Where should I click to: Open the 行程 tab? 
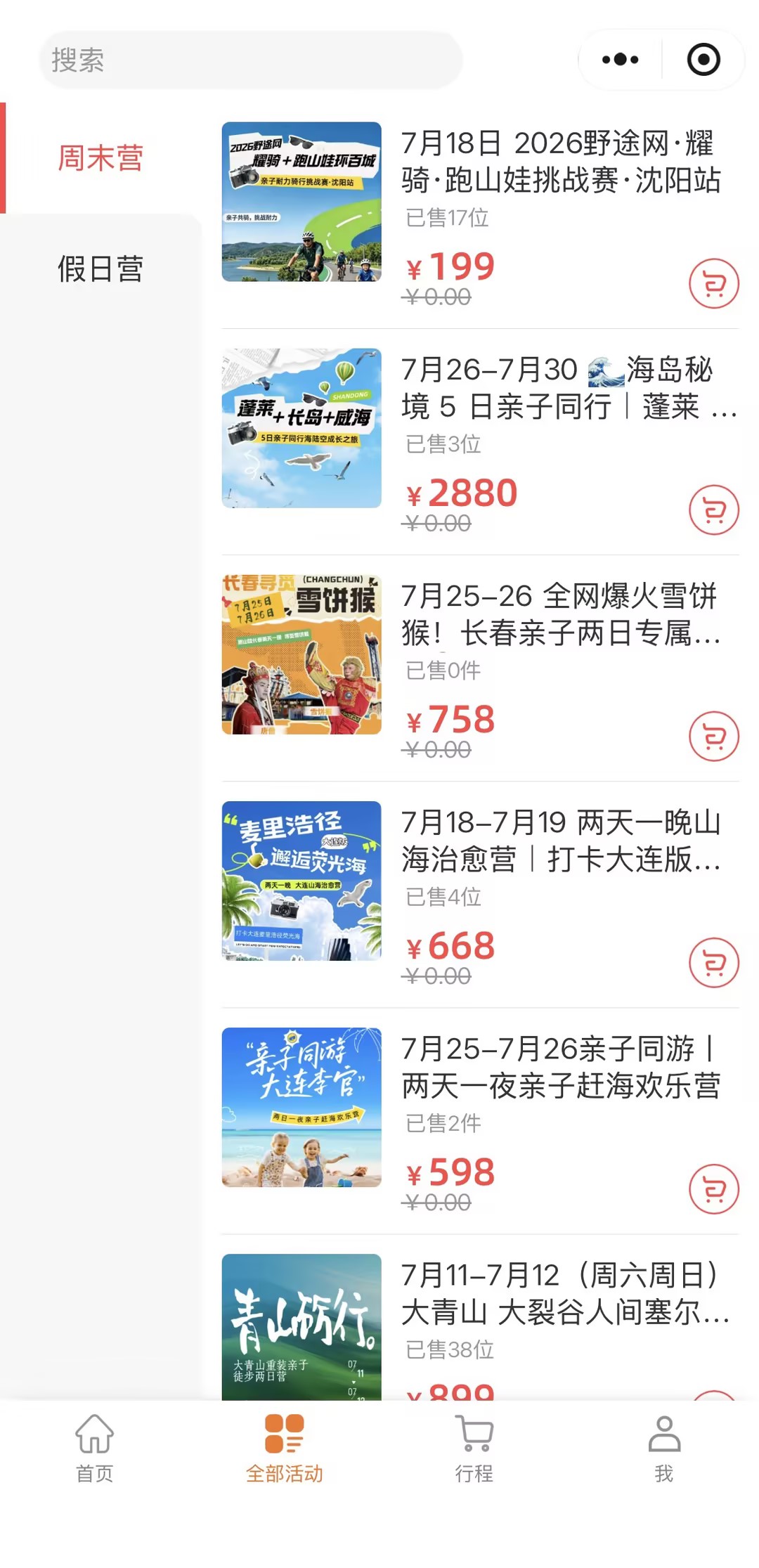coord(474,1449)
